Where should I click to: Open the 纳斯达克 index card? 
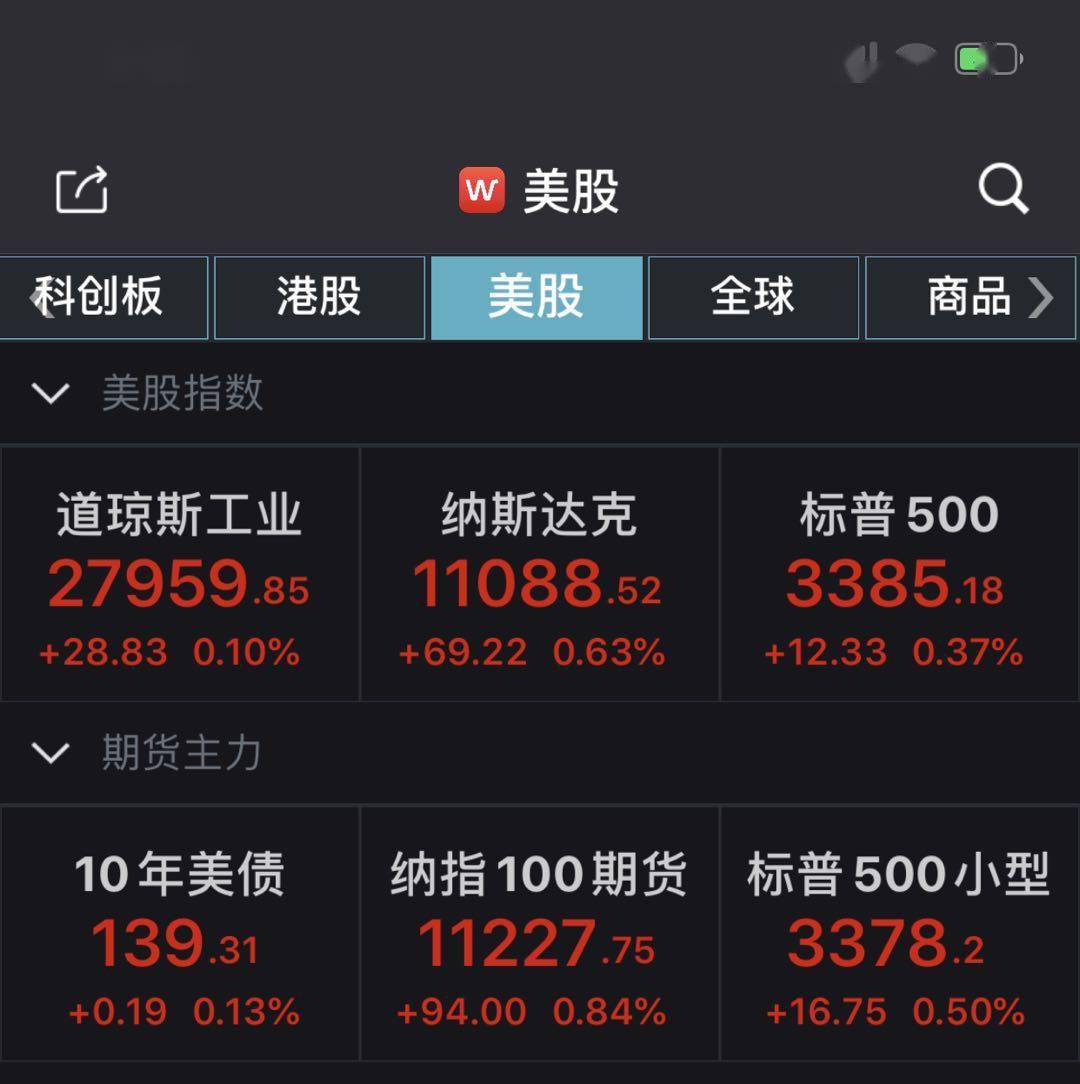pyautogui.click(x=538, y=575)
